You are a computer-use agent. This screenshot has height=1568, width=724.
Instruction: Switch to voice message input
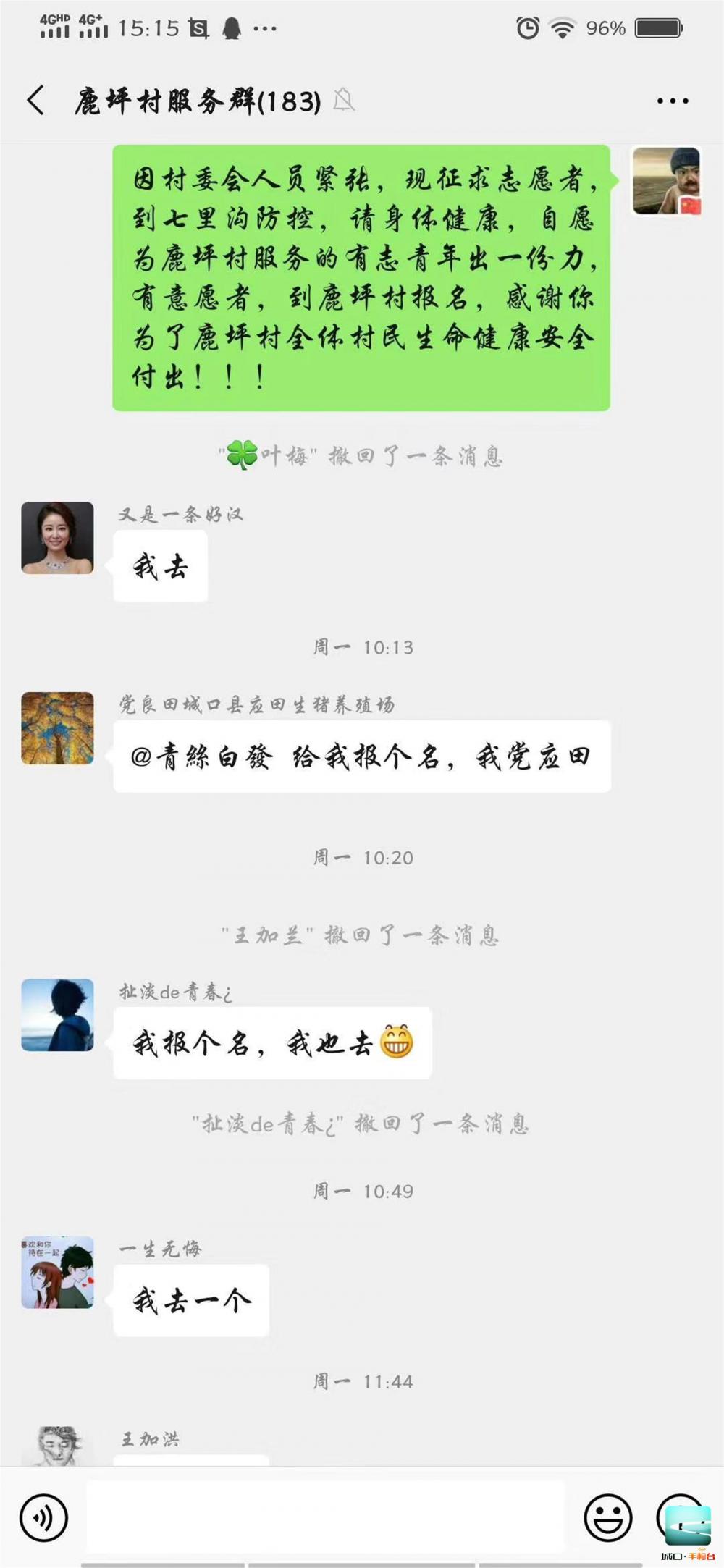pyautogui.click(x=43, y=1517)
